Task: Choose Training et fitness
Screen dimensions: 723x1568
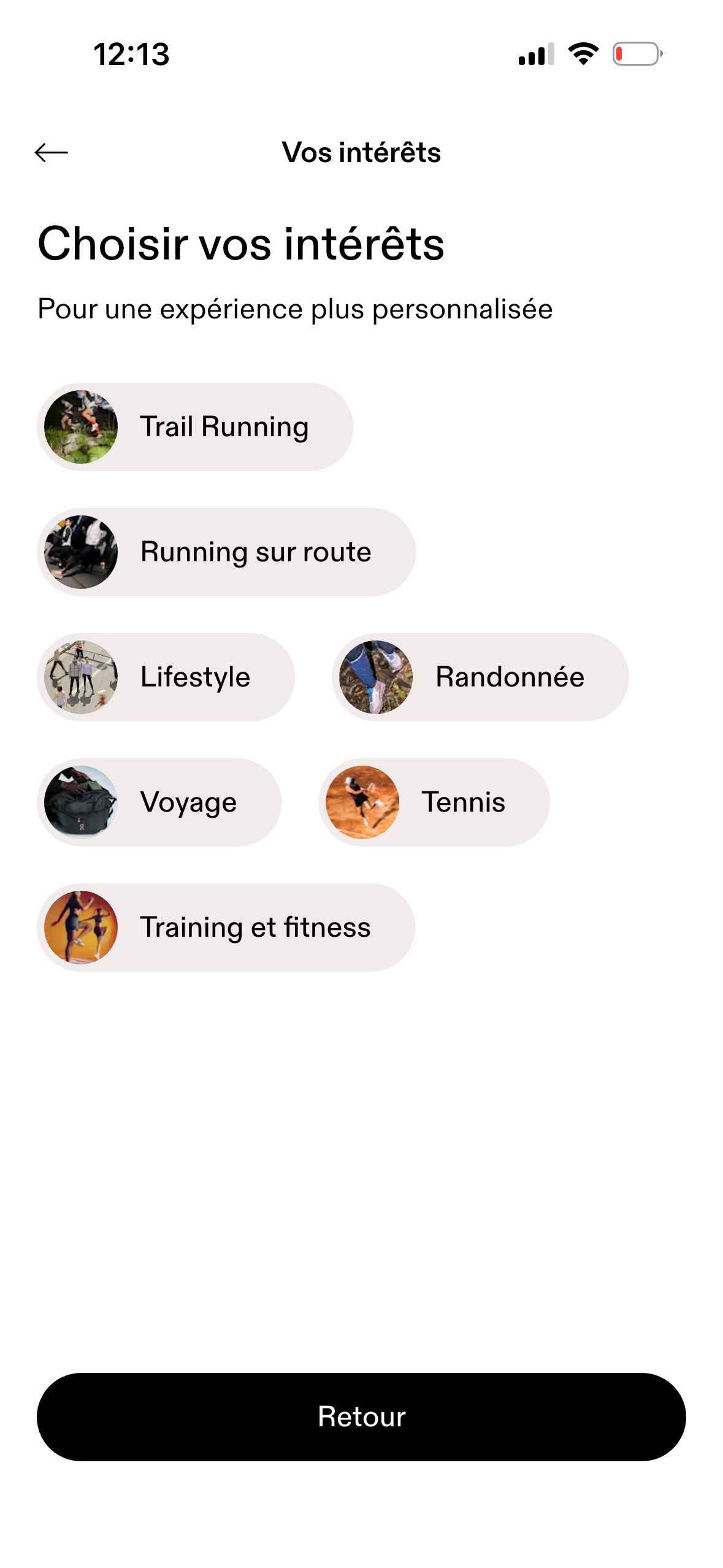Action: tap(226, 928)
